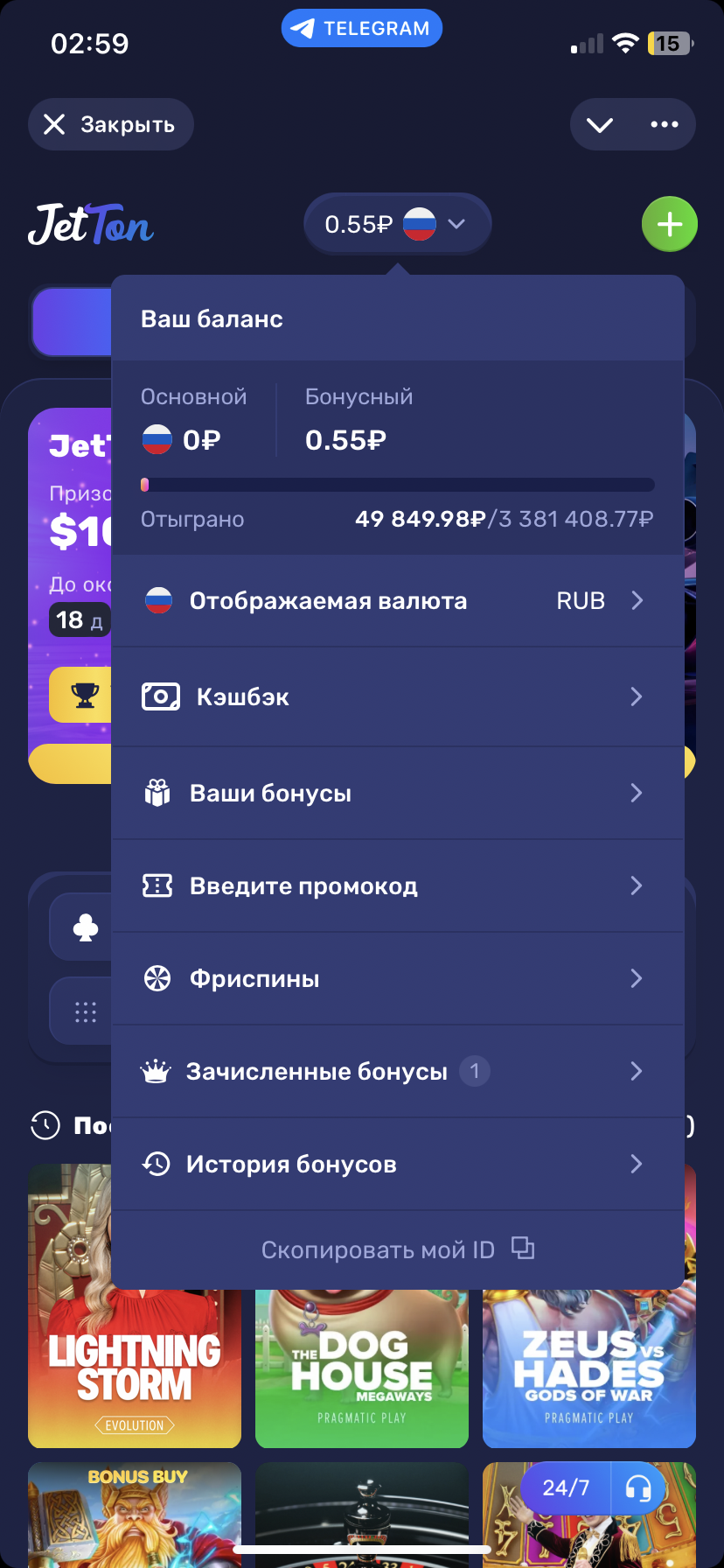Contact 24/7 support via headset button

[x=639, y=1488]
